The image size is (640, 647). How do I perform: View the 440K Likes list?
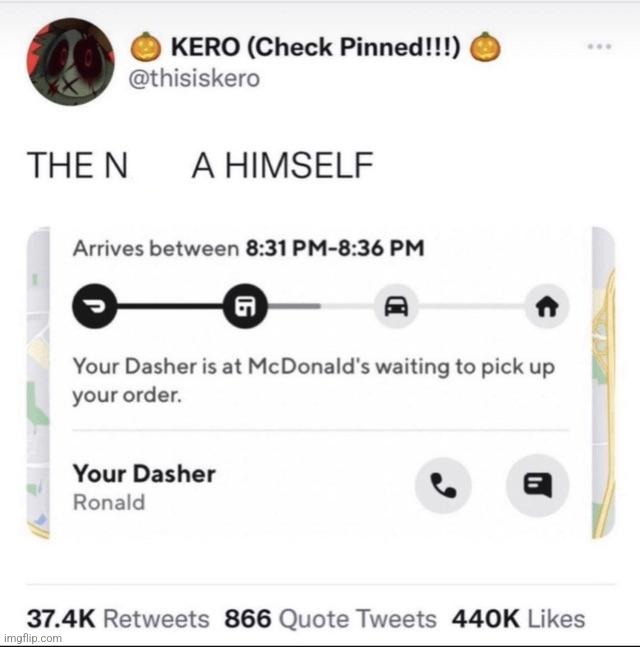coord(518,618)
